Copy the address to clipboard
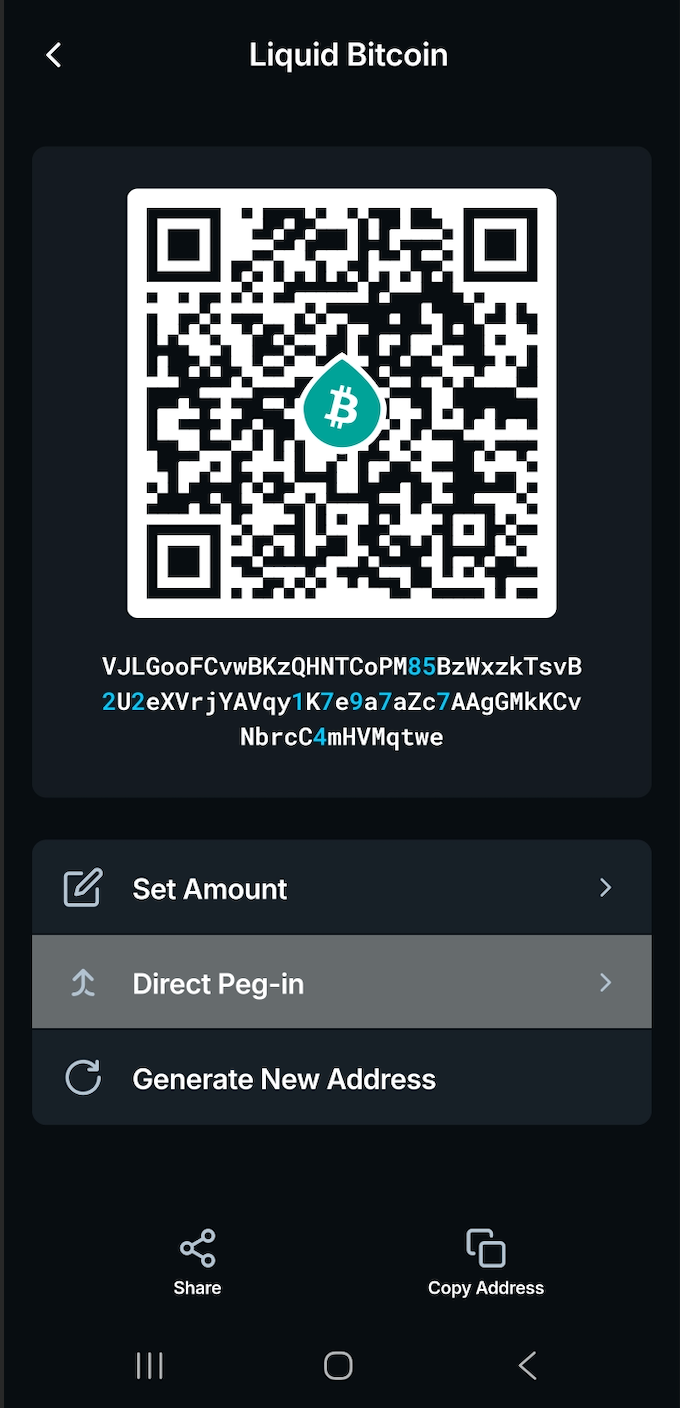 click(486, 1263)
